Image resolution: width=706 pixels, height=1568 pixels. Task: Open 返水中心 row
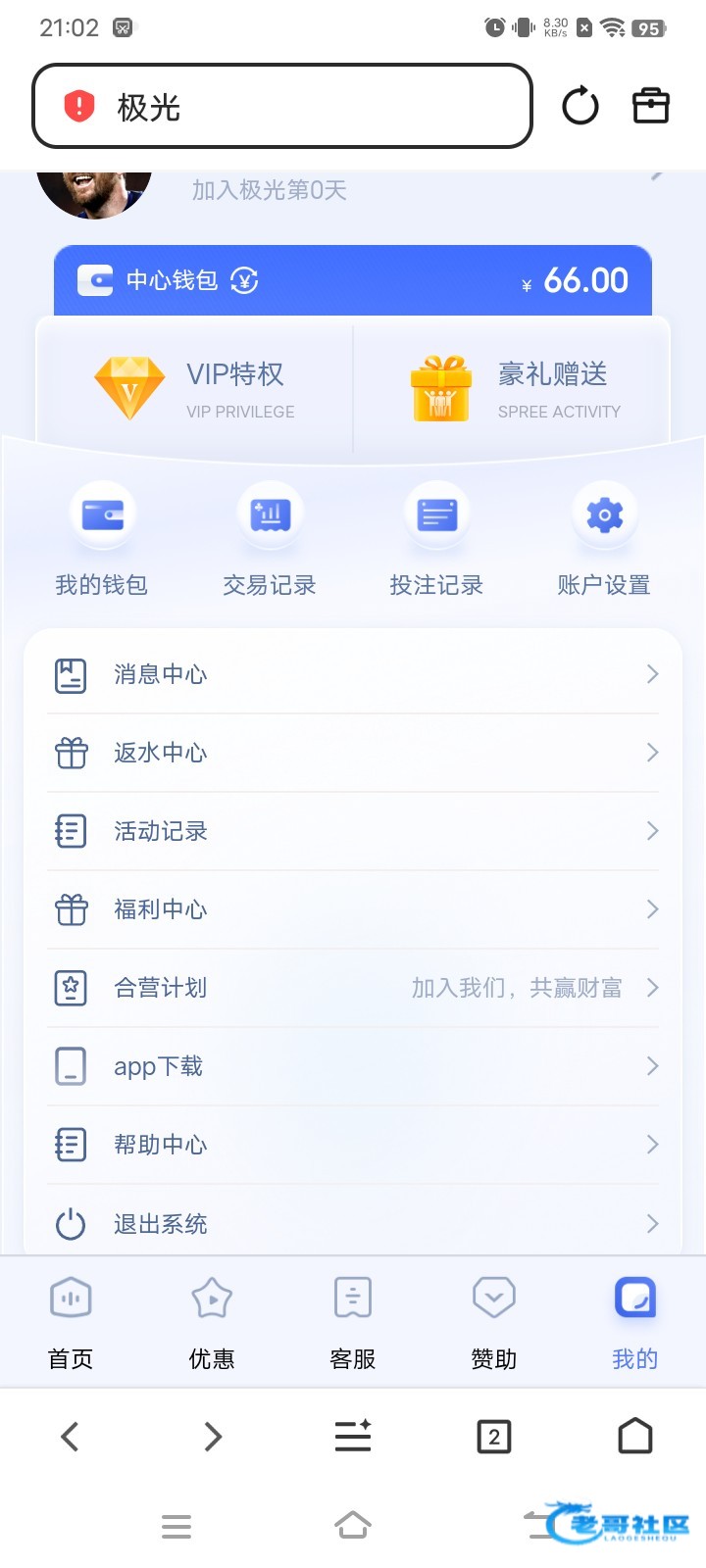coord(353,753)
